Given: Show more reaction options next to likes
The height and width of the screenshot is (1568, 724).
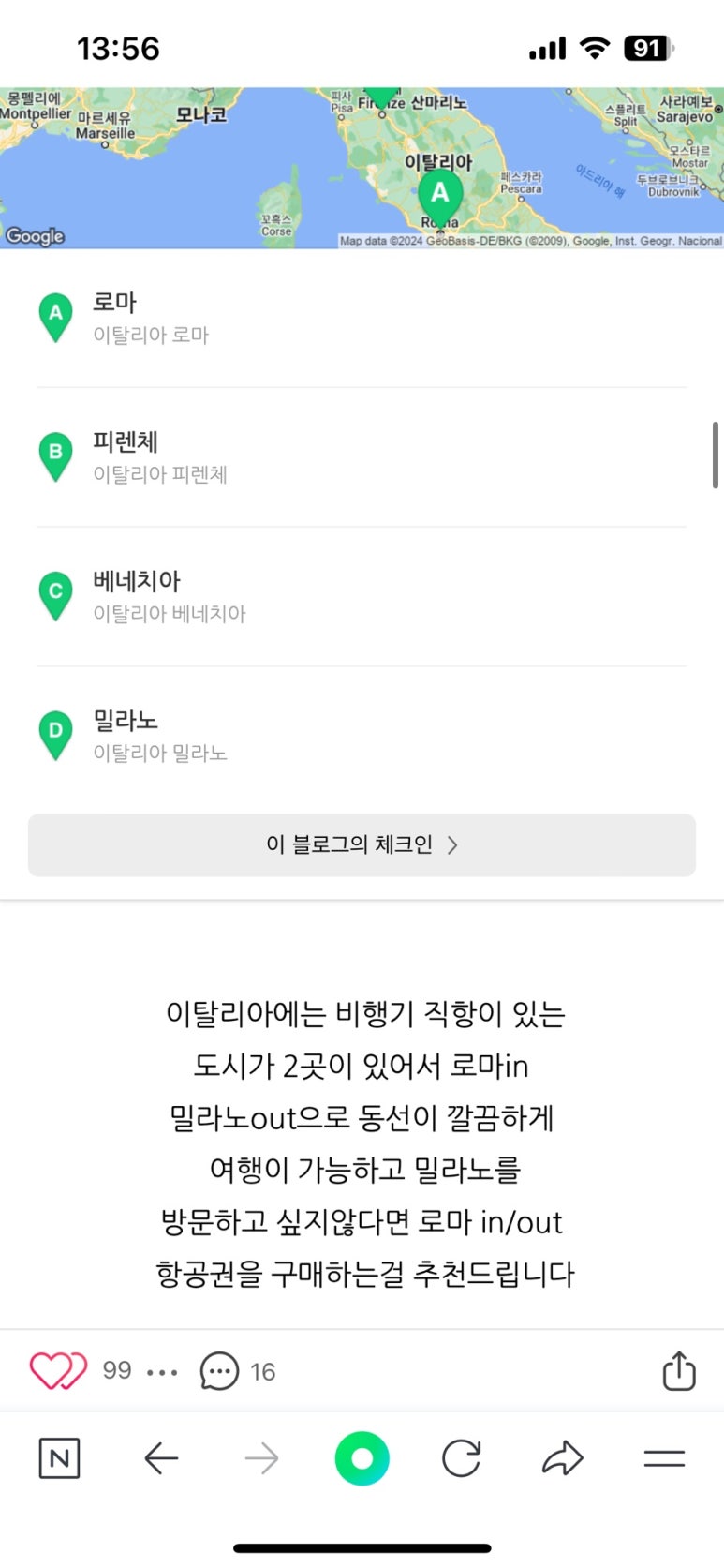Looking at the screenshot, I should coord(162,1372).
